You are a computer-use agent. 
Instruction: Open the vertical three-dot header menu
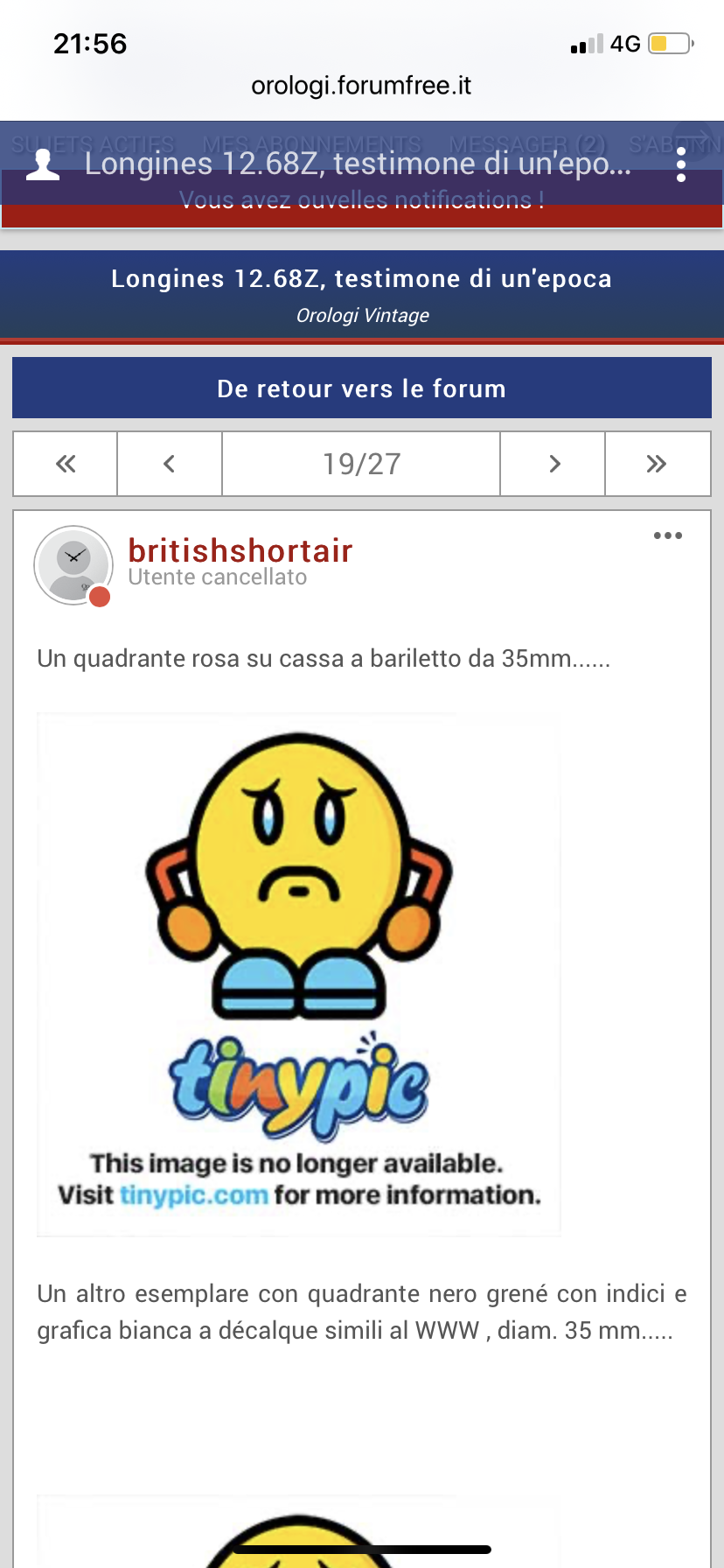[x=681, y=164]
